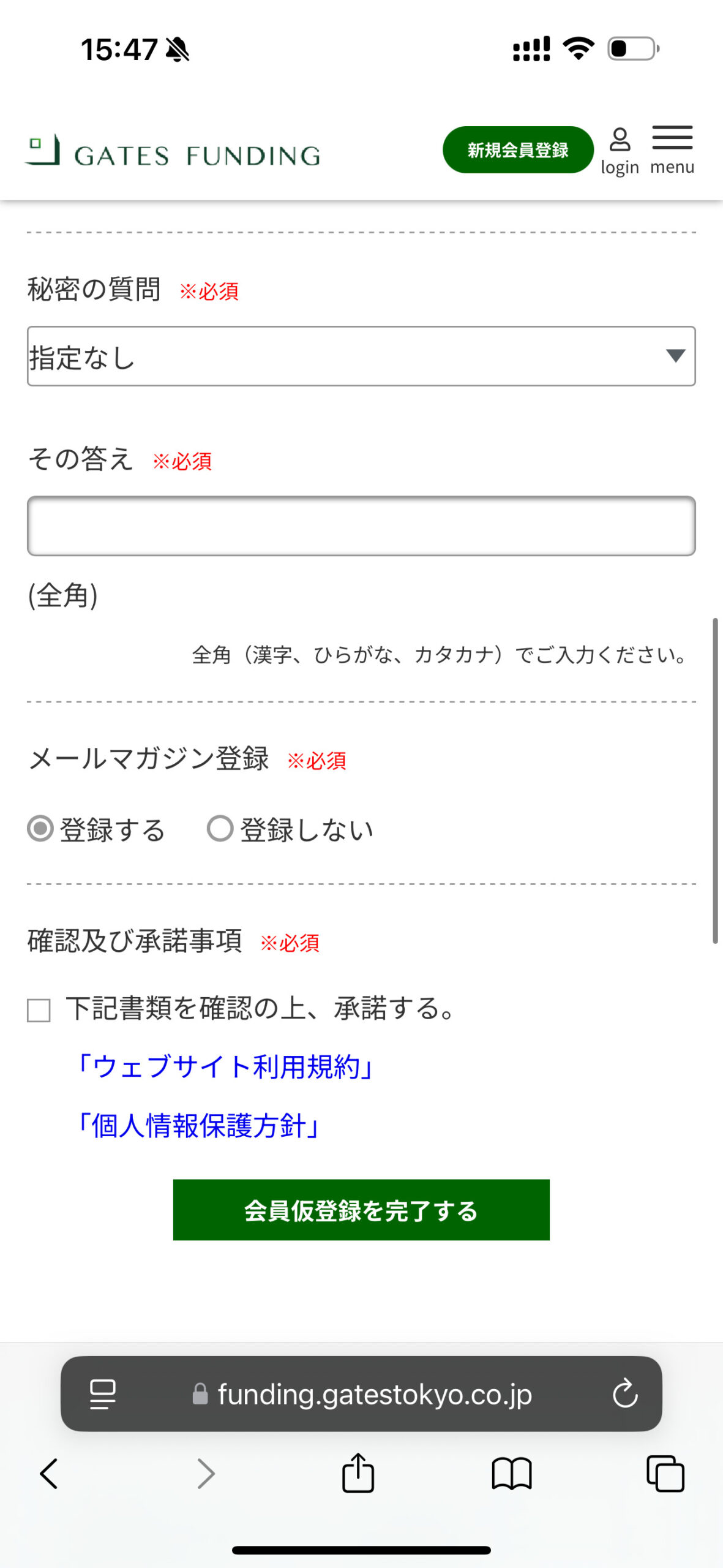The image size is (723, 1568).
Task: Open the page settings menu in the address bar
Action: pos(103,1394)
